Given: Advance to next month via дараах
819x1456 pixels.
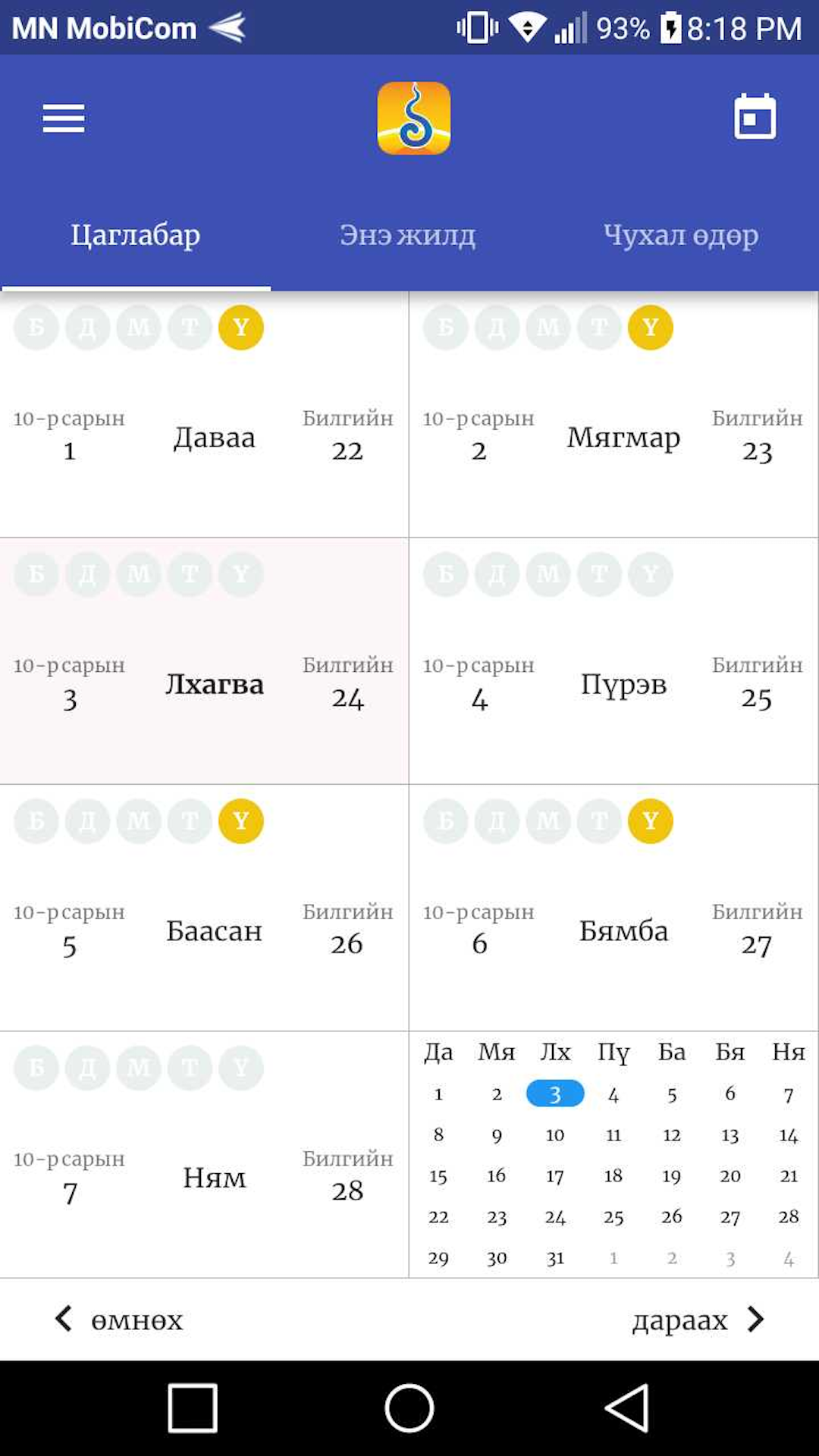Looking at the screenshot, I should [679, 1319].
